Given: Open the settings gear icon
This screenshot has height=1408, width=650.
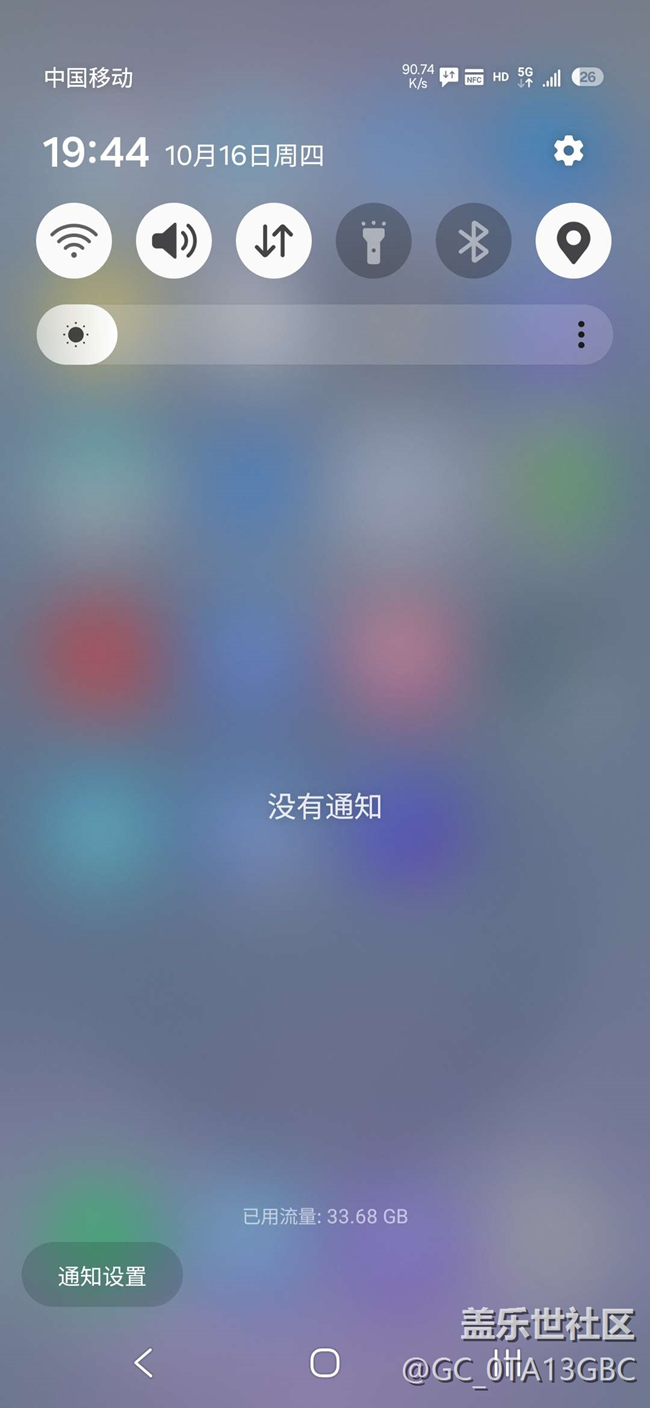Looking at the screenshot, I should coord(568,152).
